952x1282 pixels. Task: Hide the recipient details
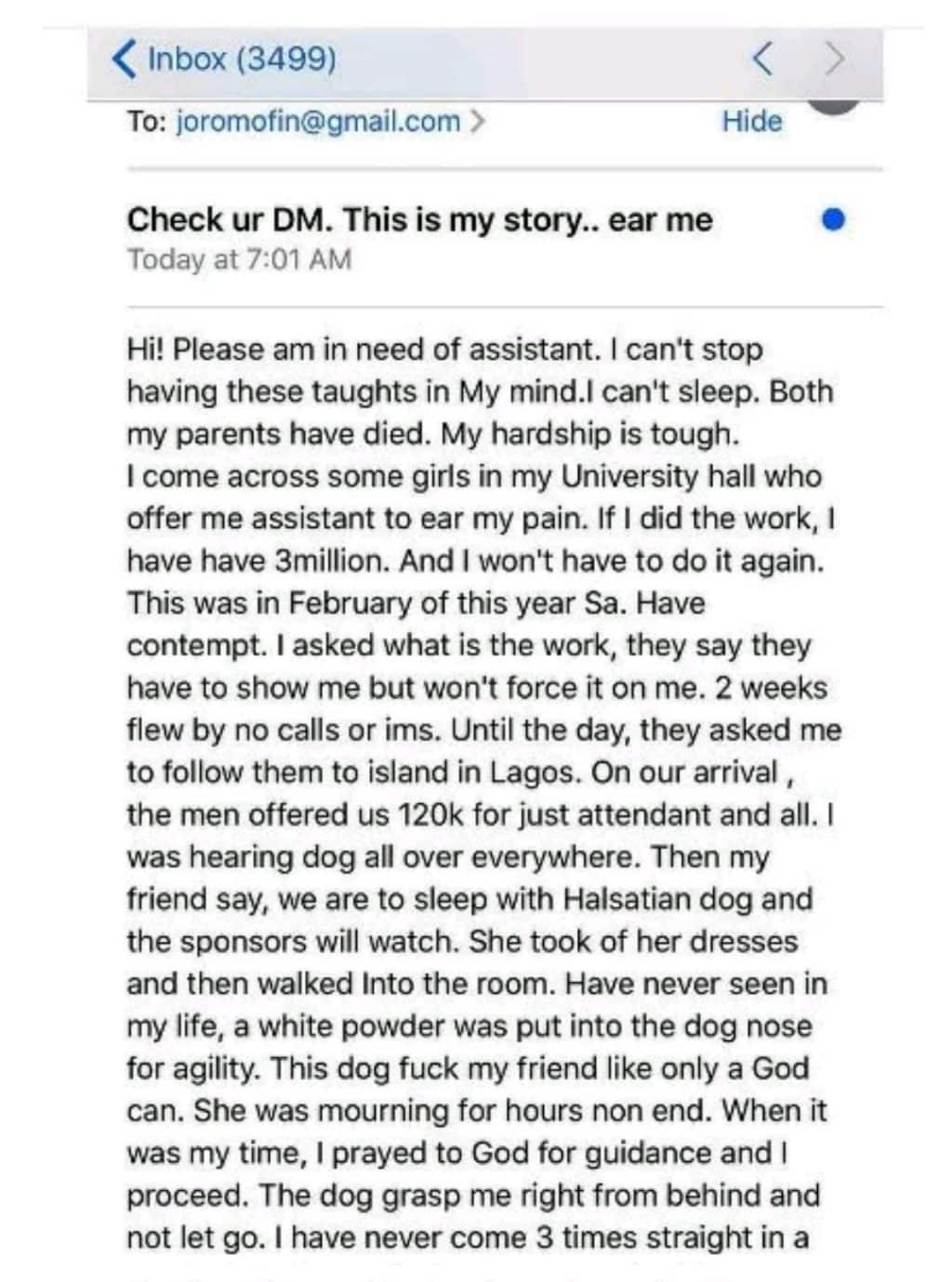(x=751, y=122)
